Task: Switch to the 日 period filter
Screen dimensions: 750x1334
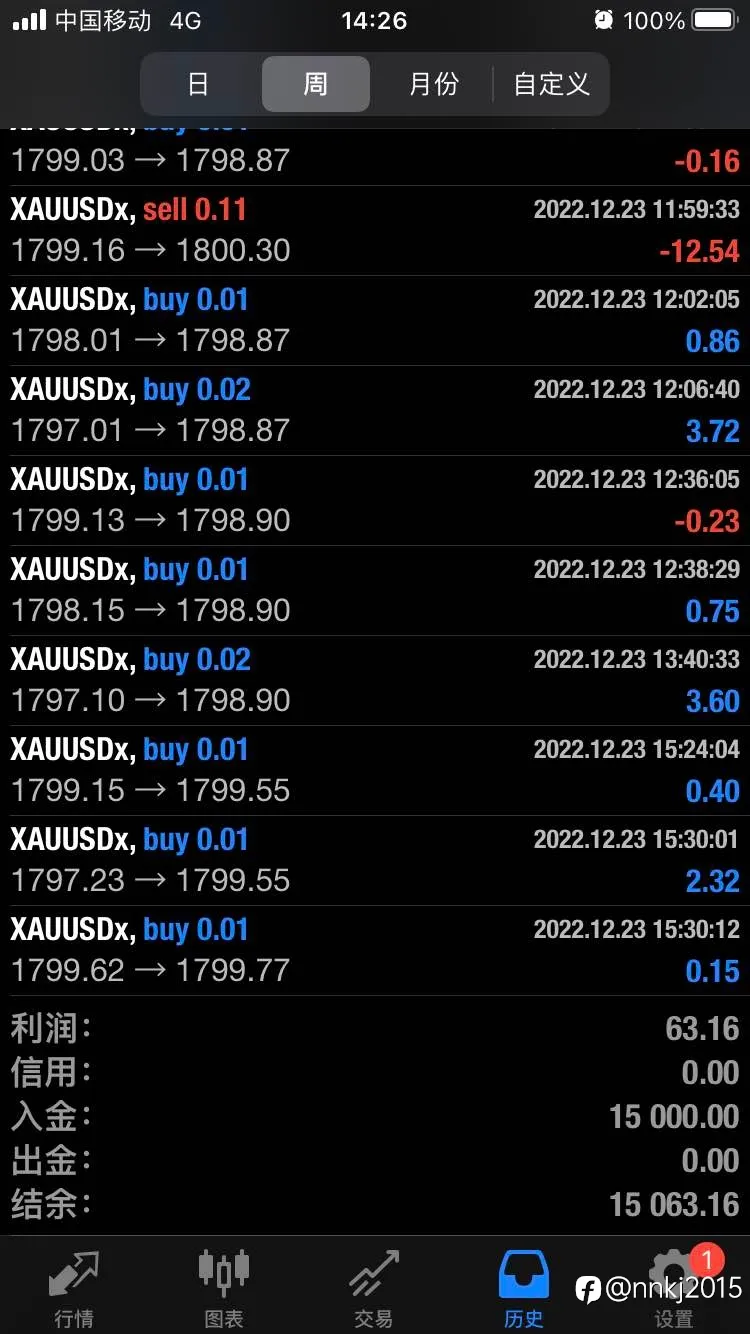Action: tap(198, 84)
